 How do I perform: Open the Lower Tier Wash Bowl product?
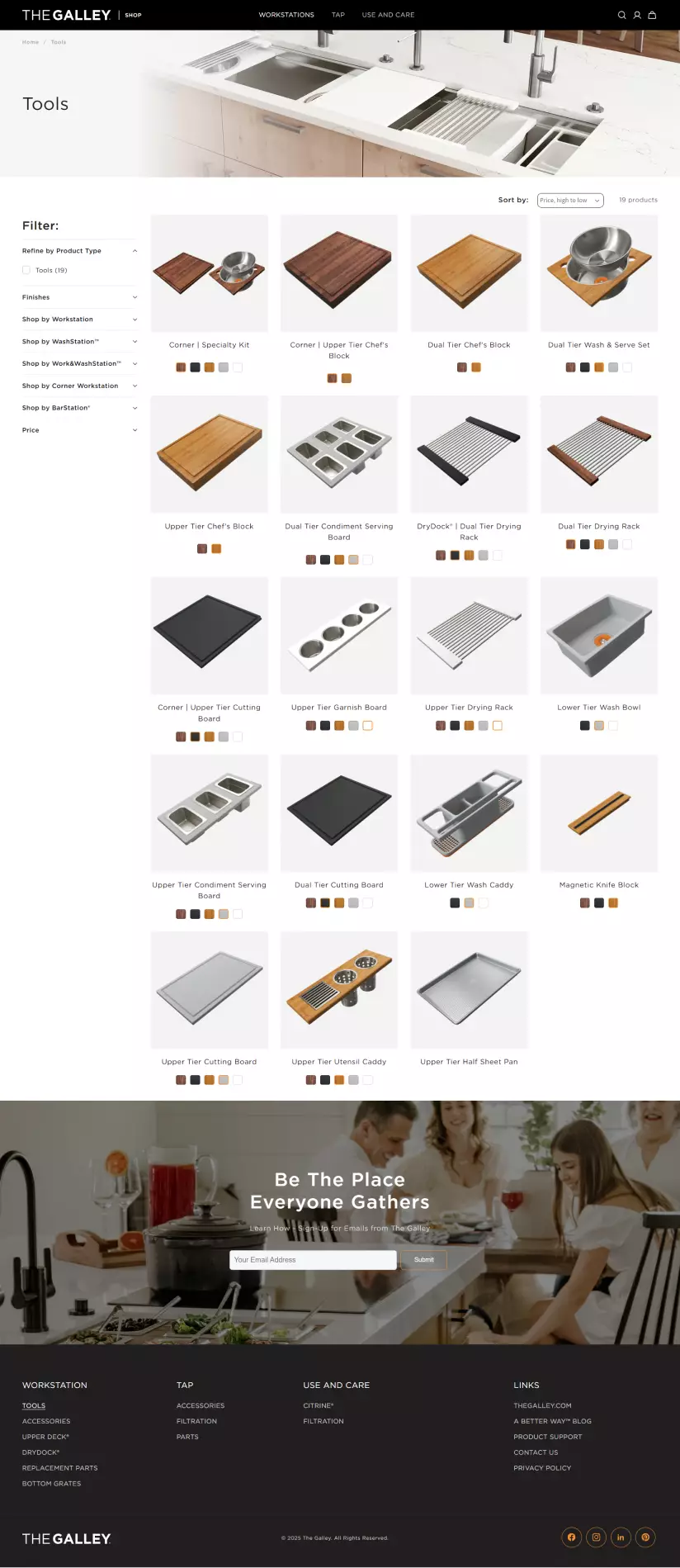599,636
